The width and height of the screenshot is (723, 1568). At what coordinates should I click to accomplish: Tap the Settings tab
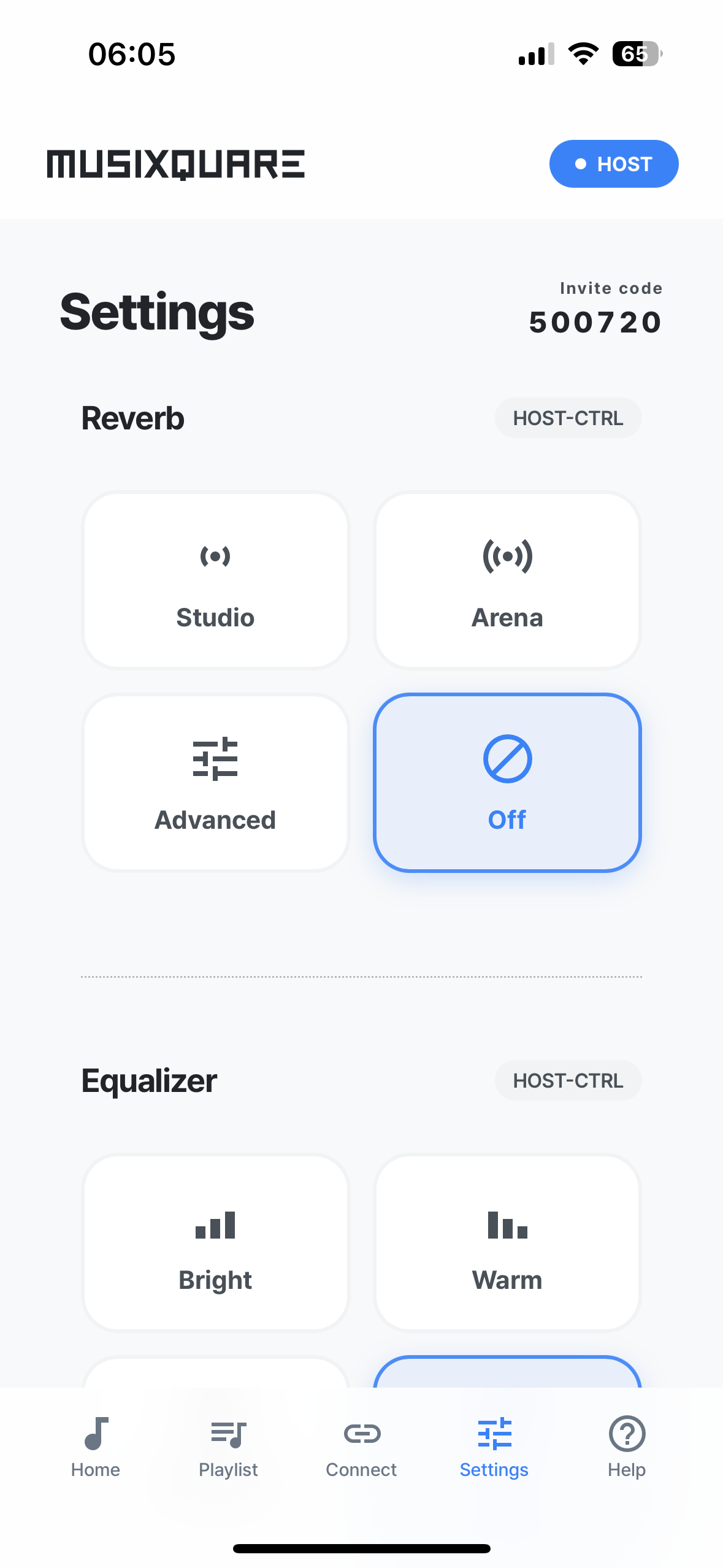point(494,1448)
